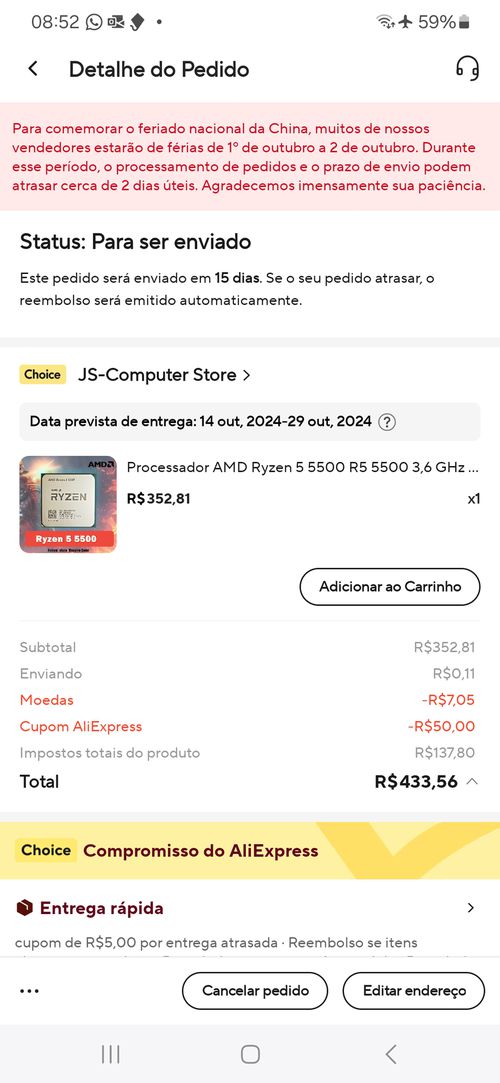The image size is (500, 1083).
Task: Open the system recent apps
Action: [110, 1054]
